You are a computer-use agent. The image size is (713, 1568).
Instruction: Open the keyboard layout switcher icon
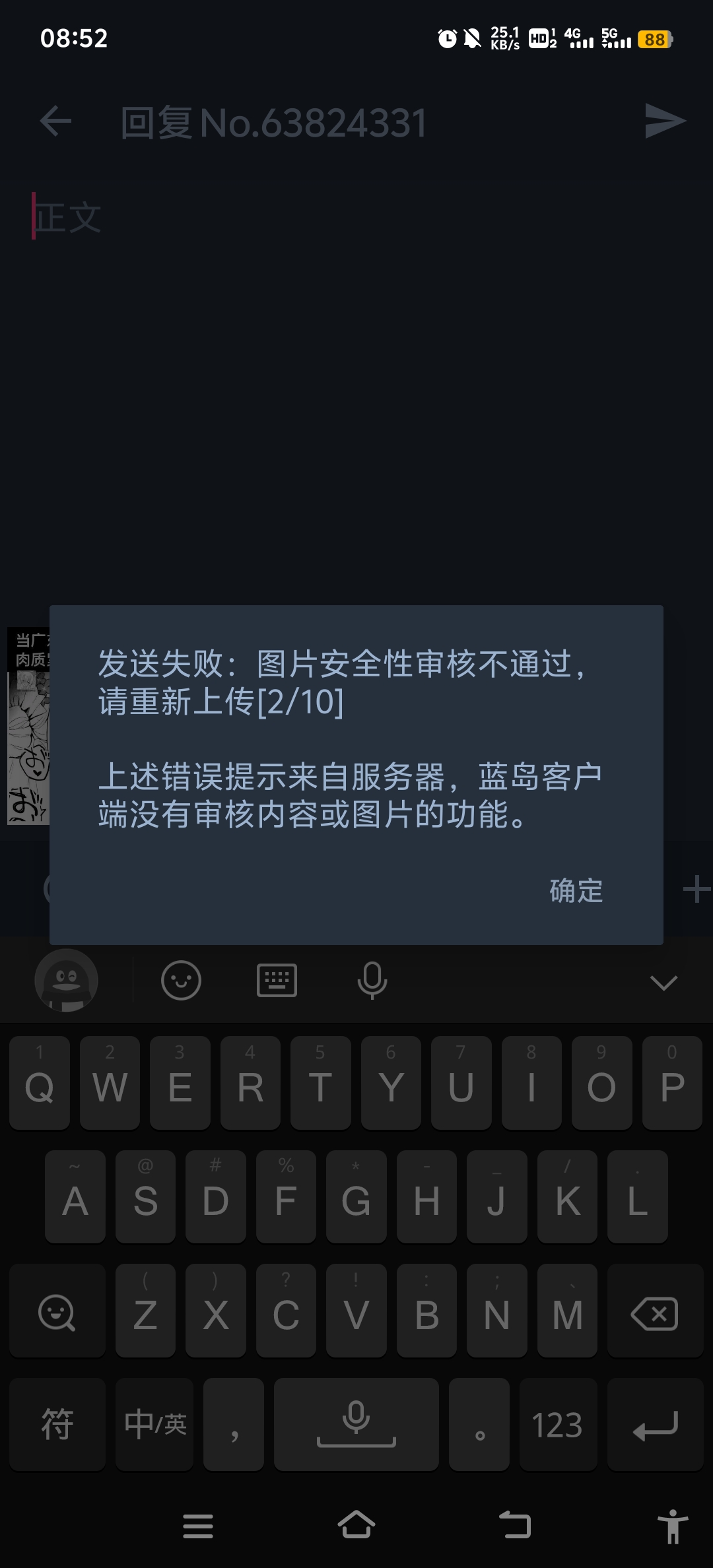[277, 981]
